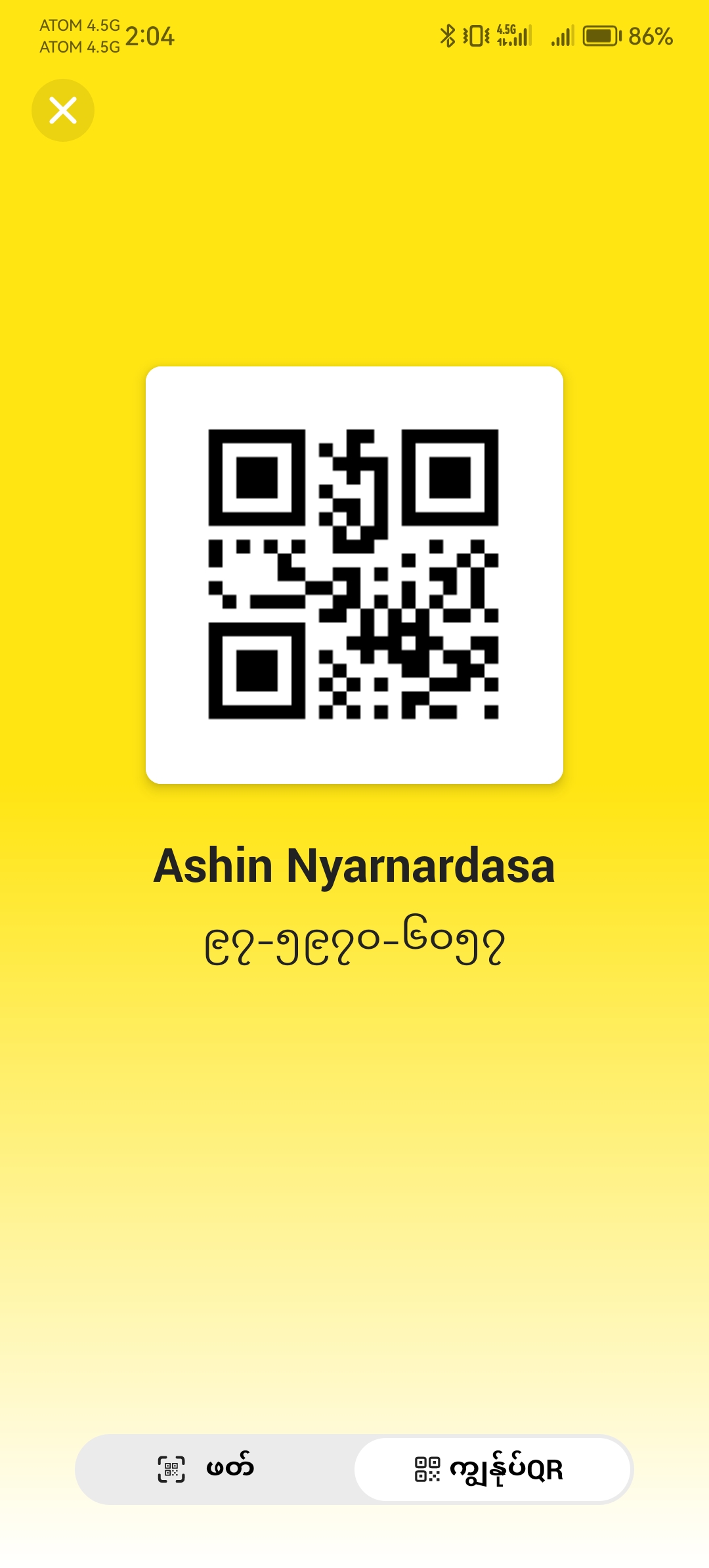Screen dimensions: 709x1568
Task: Close the QR code screen
Action: (63, 110)
